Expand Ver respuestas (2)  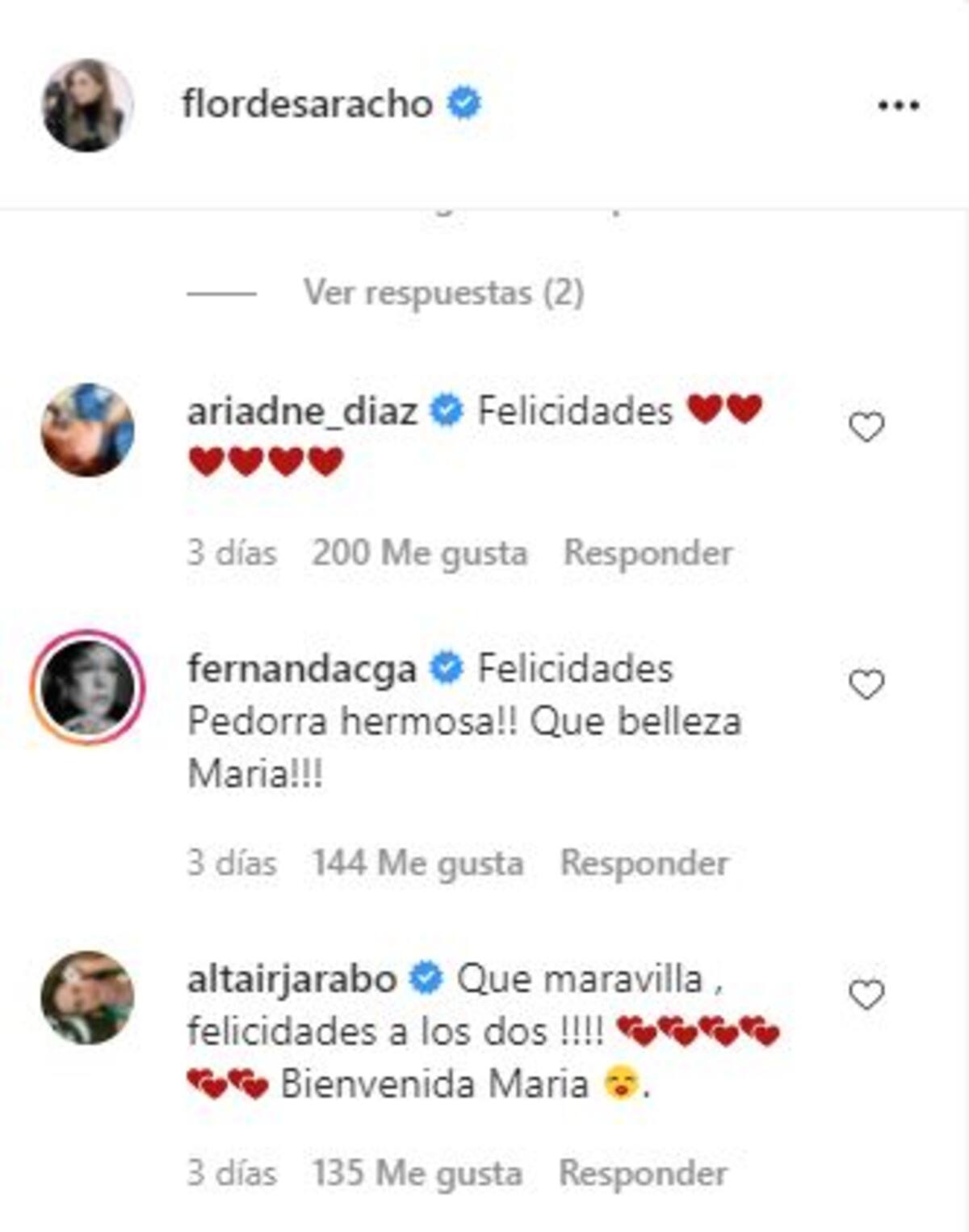(x=443, y=292)
